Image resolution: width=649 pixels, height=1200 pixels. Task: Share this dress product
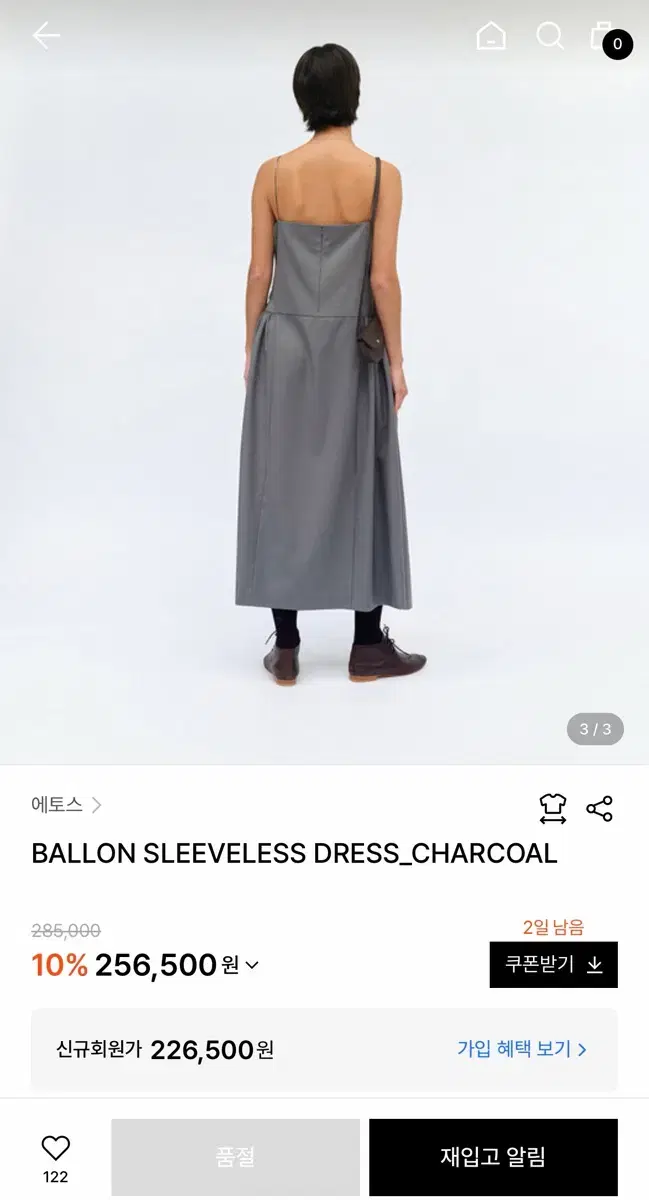pos(599,808)
